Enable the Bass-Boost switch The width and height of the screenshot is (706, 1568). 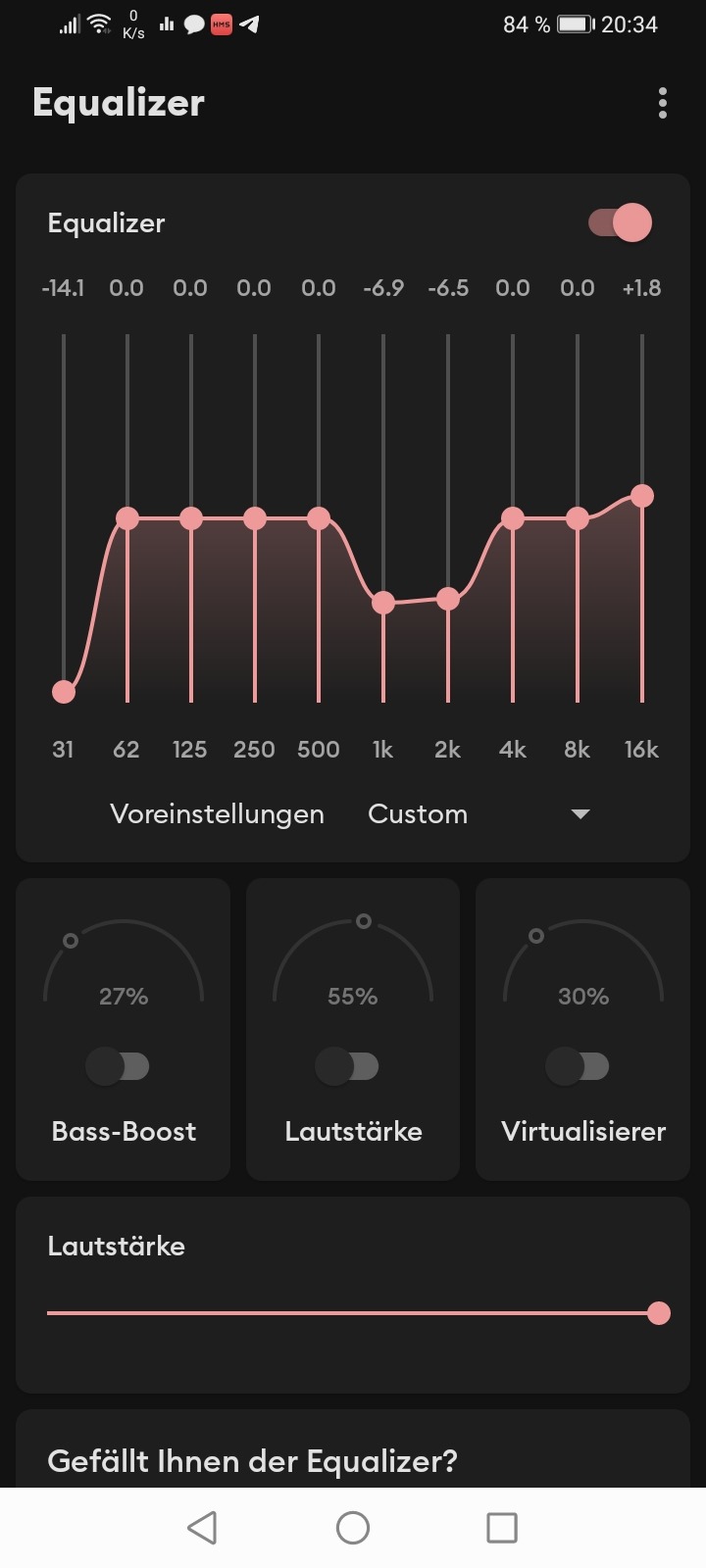point(118,1066)
